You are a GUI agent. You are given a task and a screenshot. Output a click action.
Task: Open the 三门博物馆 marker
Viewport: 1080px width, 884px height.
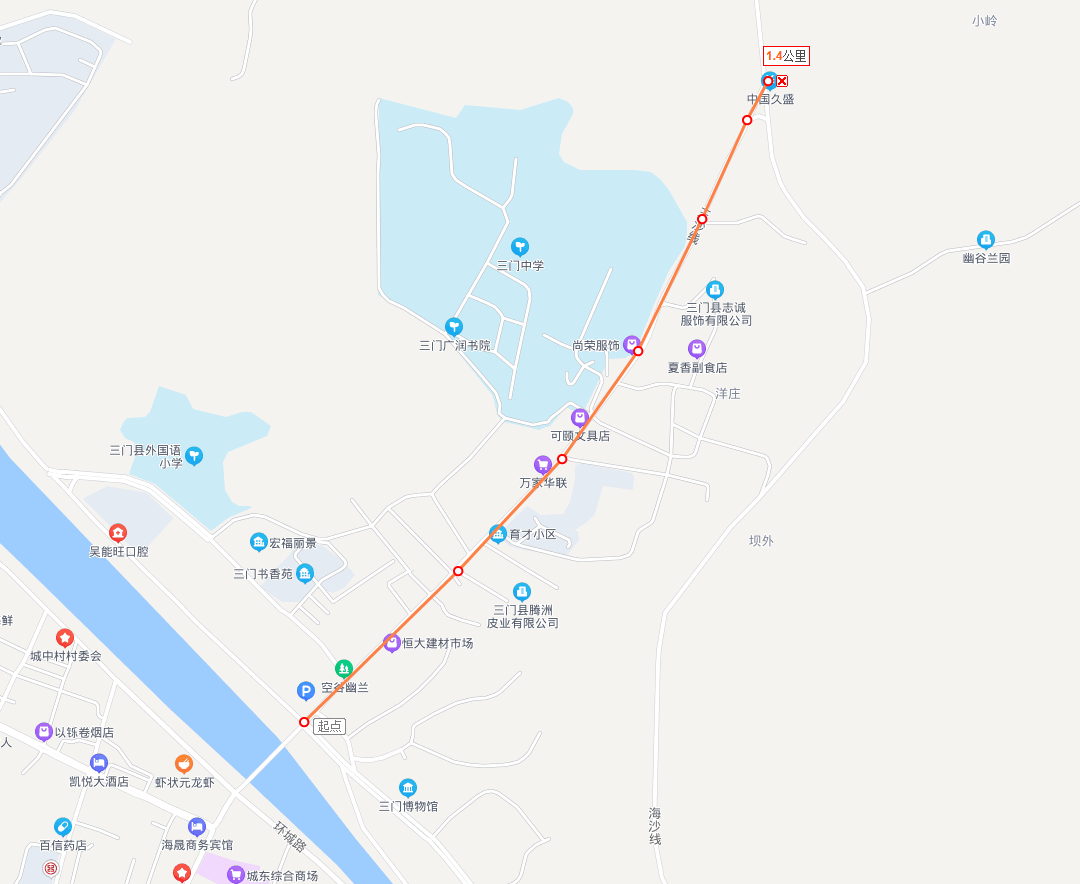407,787
